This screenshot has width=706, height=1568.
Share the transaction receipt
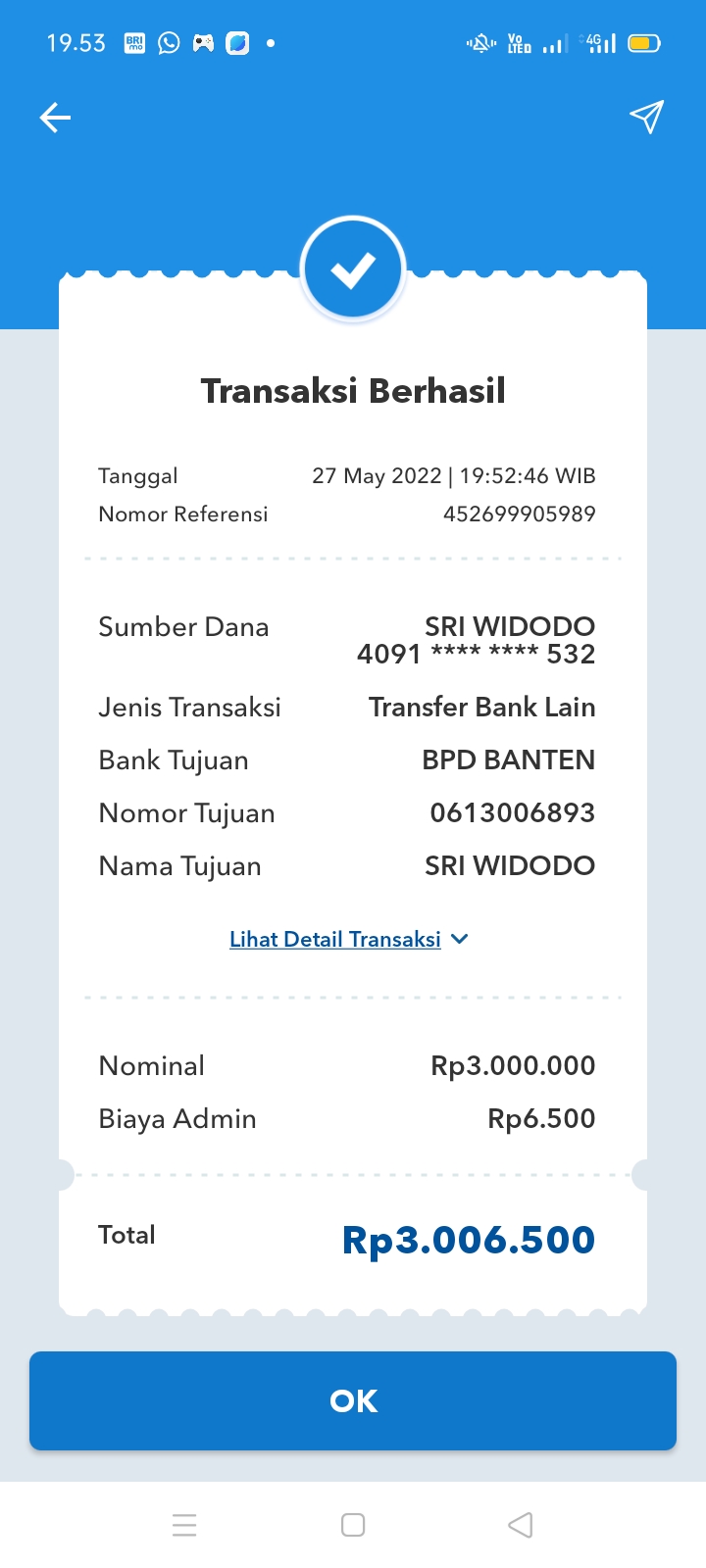pyautogui.click(x=646, y=118)
